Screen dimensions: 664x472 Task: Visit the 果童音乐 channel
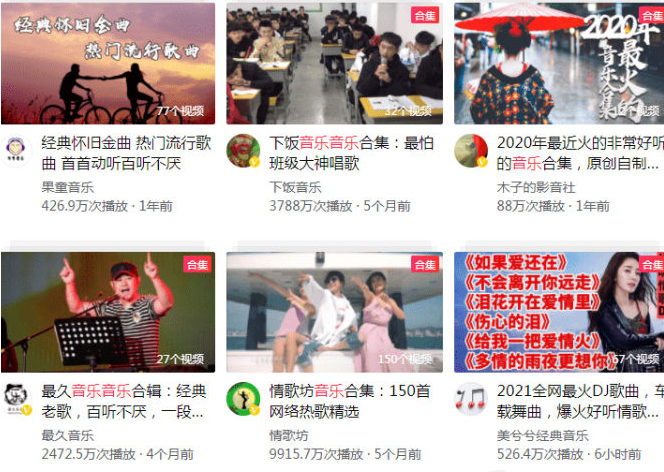point(69,186)
